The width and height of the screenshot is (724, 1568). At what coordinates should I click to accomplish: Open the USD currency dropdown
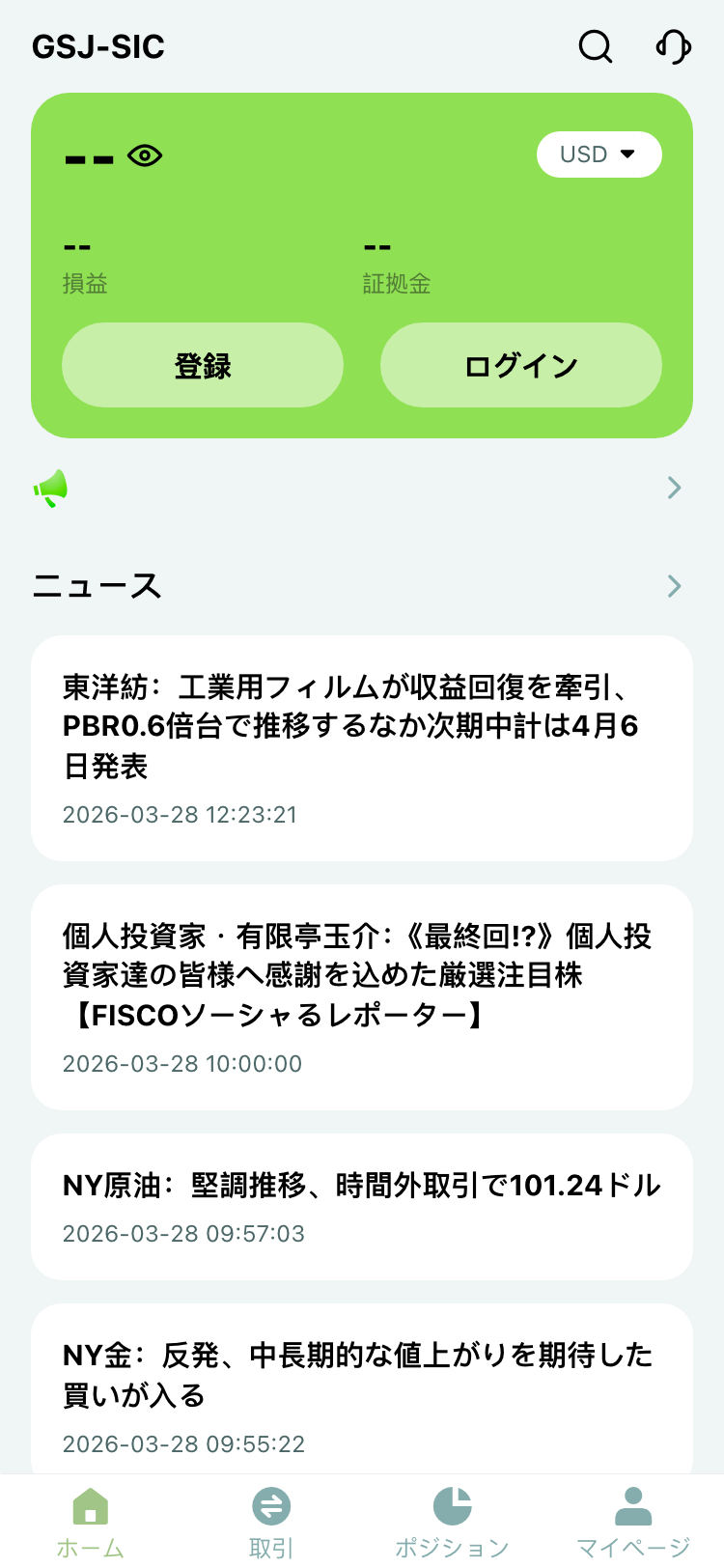pyautogui.click(x=599, y=154)
